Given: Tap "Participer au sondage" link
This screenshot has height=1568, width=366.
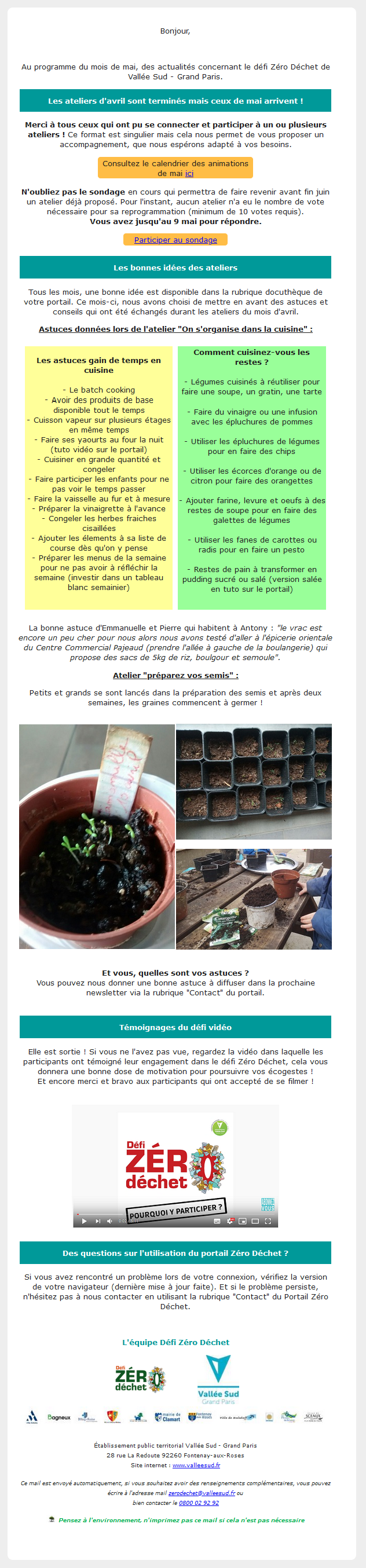Looking at the screenshot, I should (x=175, y=240).
